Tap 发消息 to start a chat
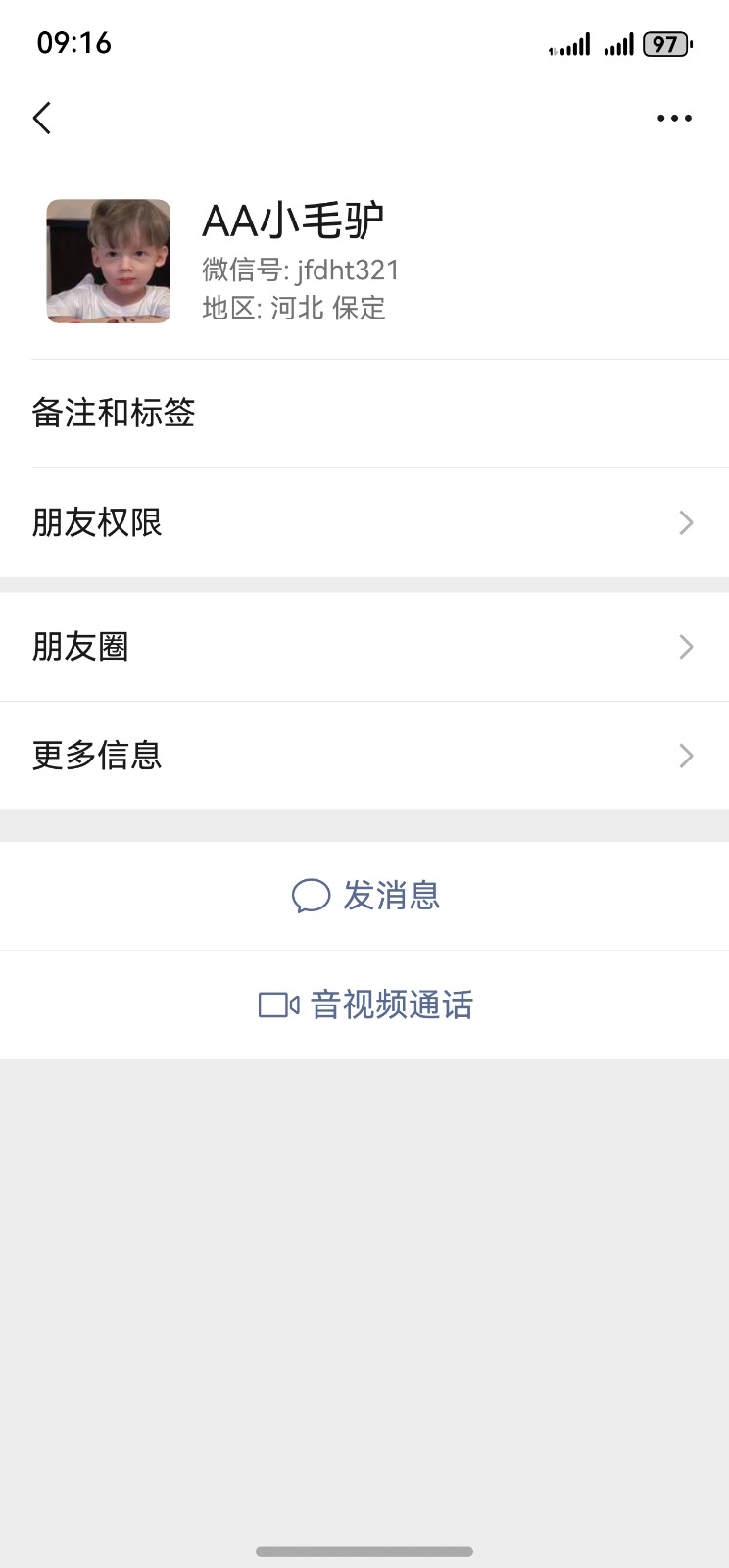This screenshot has height=1568, width=729. click(366, 896)
